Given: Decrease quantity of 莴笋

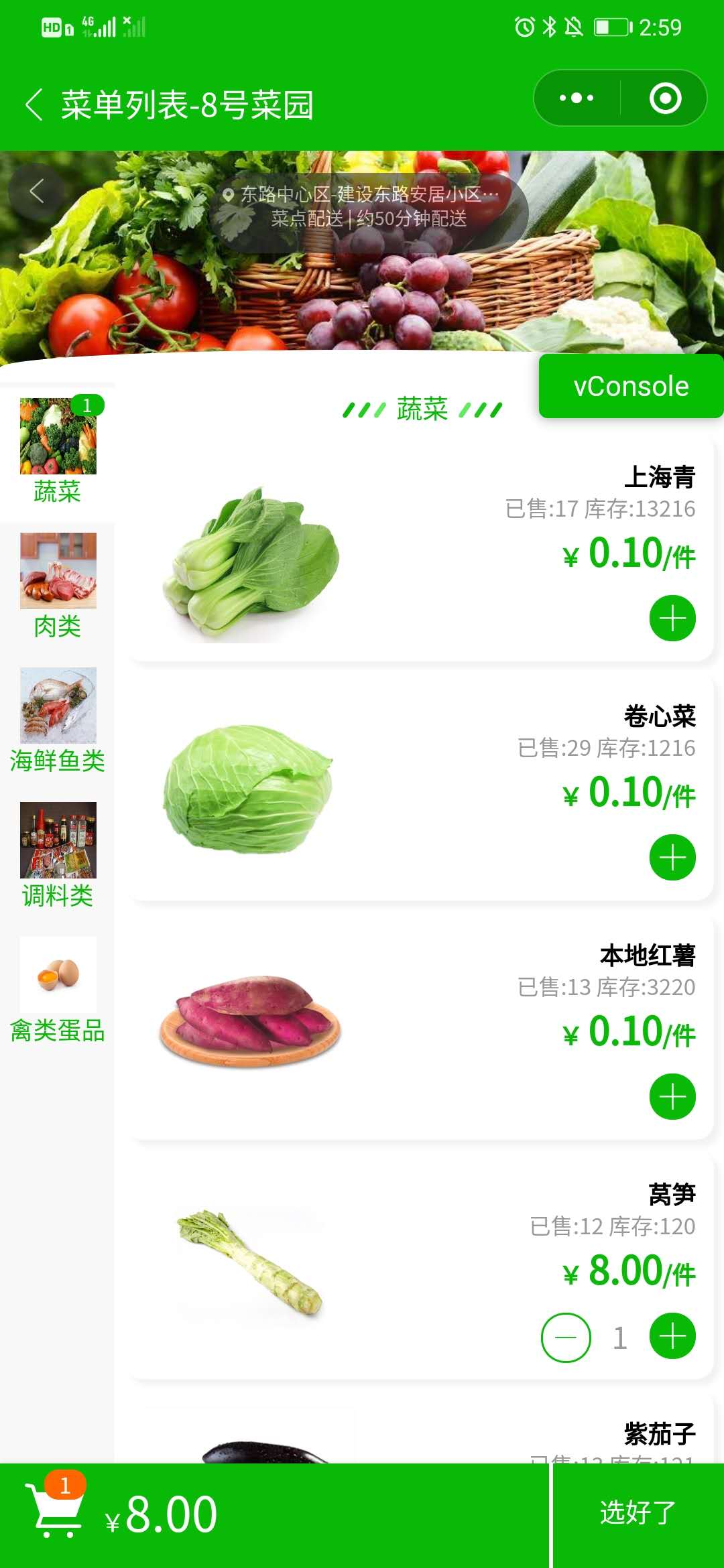Looking at the screenshot, I should tap(566, 1337).
